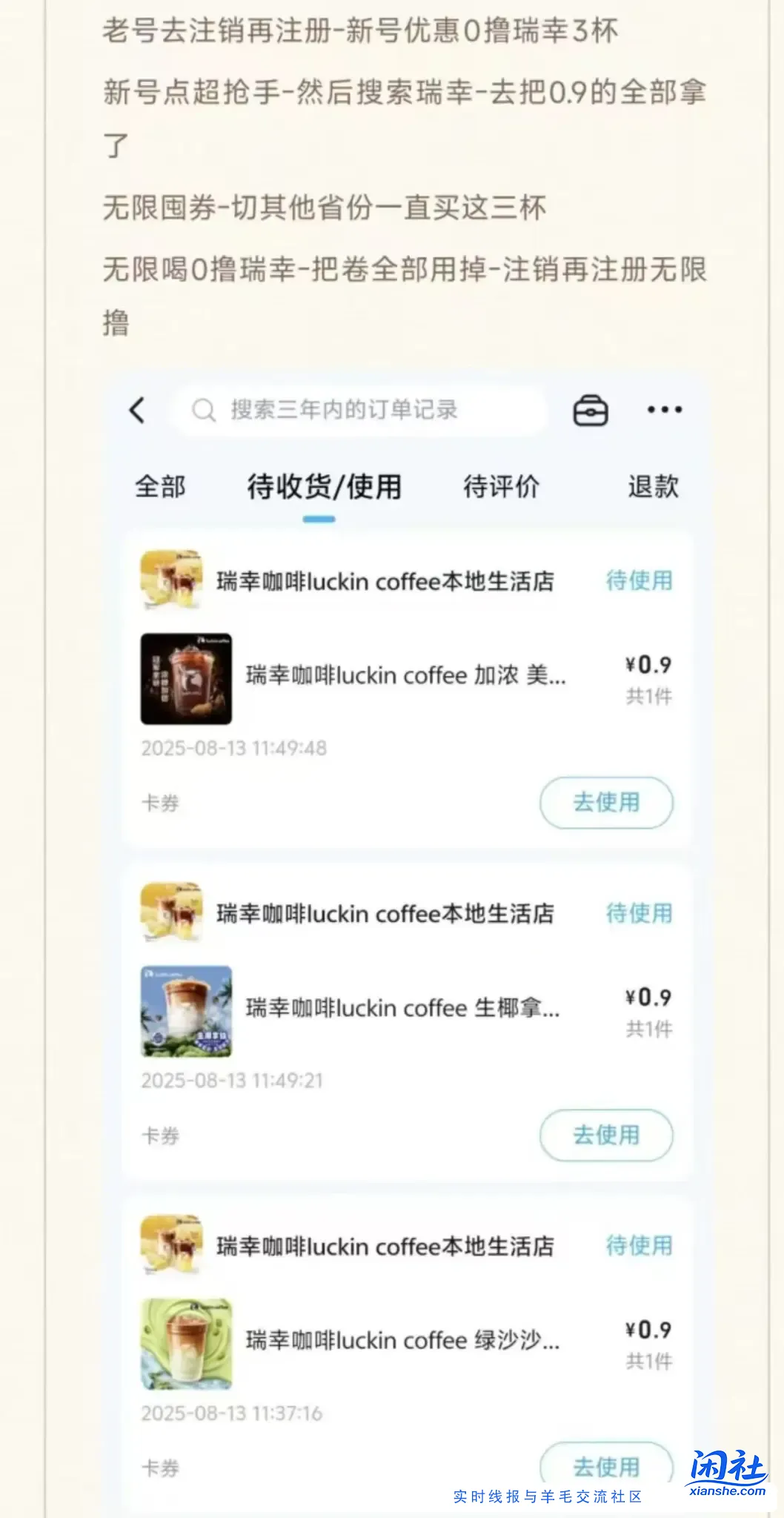Tap 去使用 on the 生椰拿铁 order
The width and height of the screenshot is (784, 1518).
606,1135
